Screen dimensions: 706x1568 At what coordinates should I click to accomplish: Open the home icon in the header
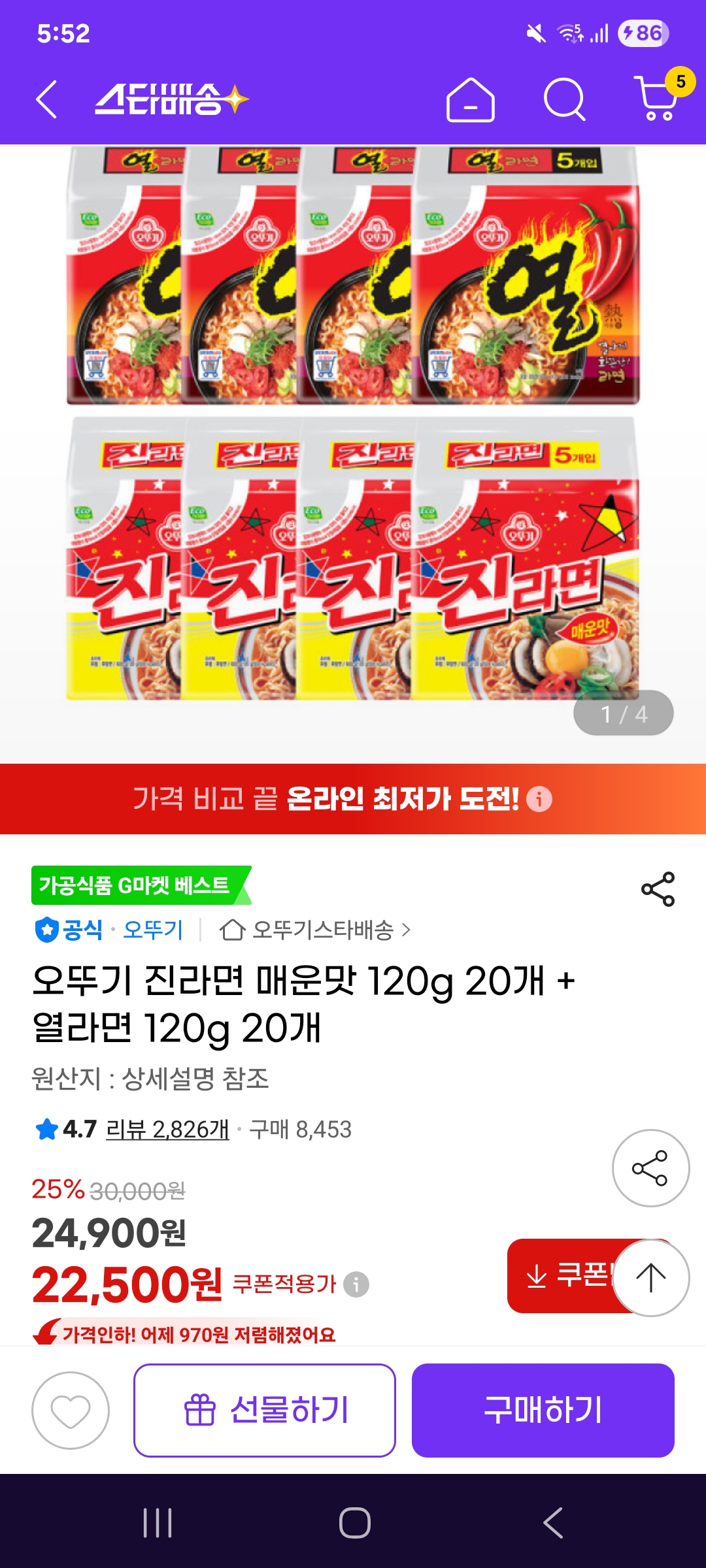(x=470, y=100)
